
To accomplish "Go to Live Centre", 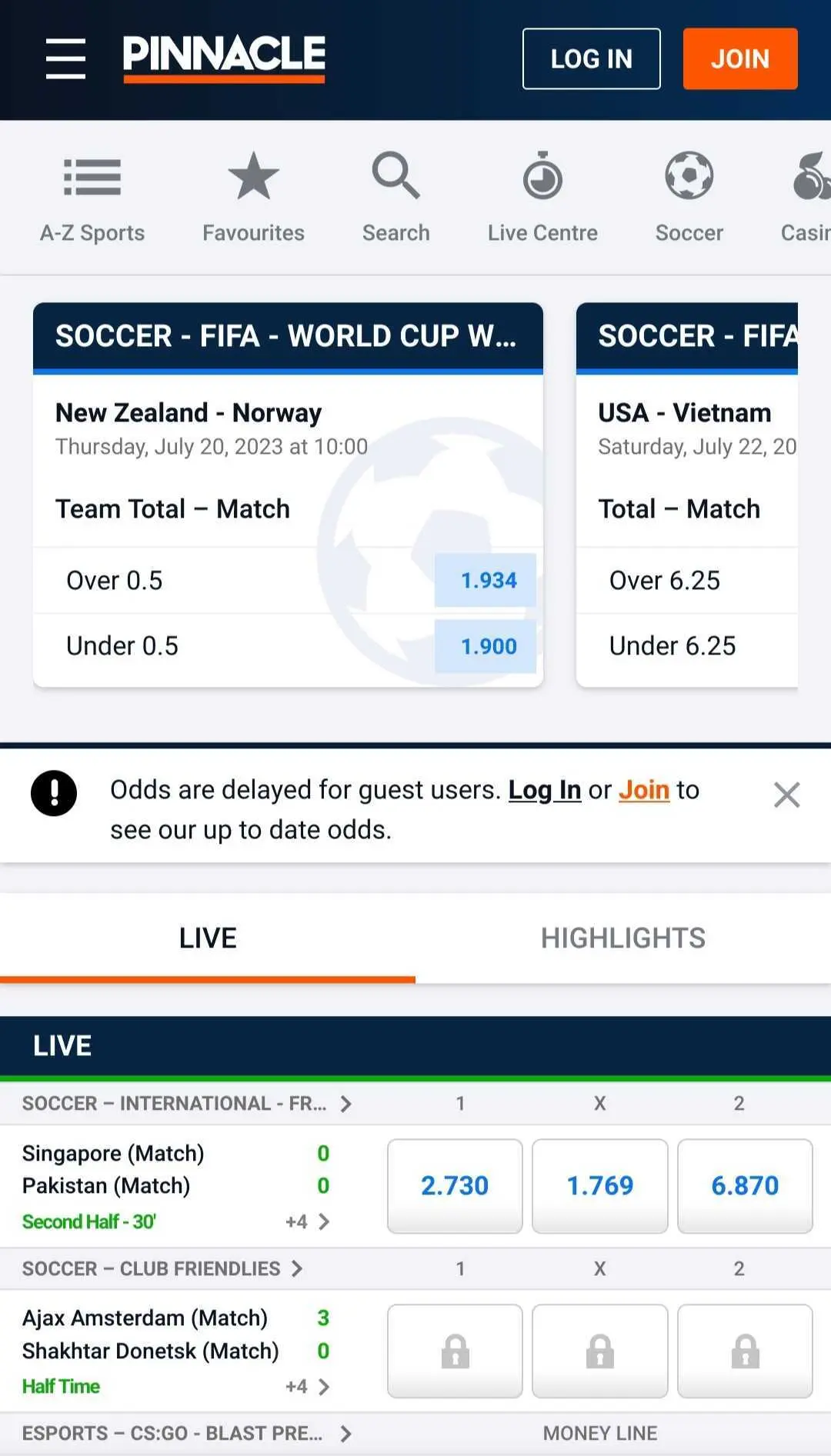I will click(542, 197).
